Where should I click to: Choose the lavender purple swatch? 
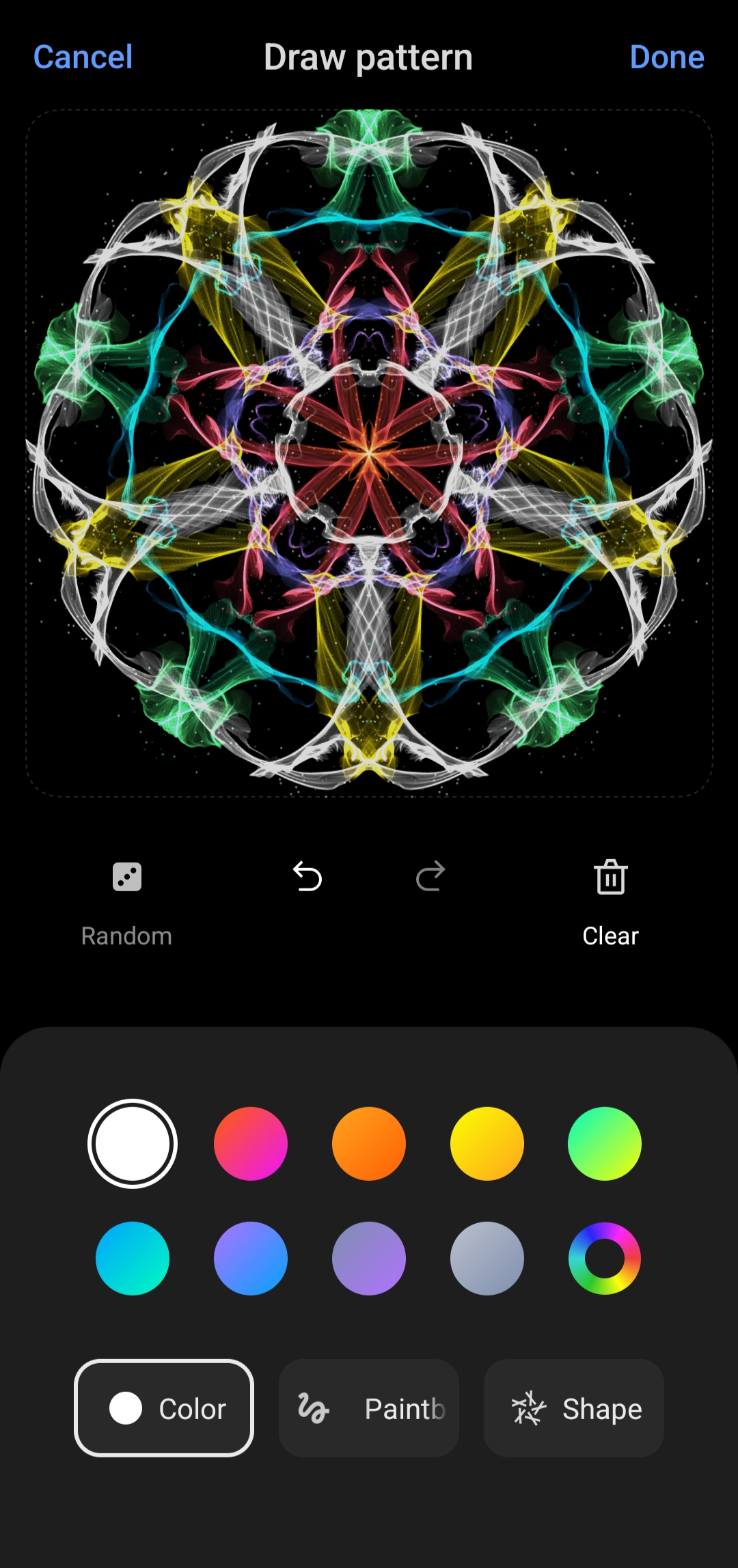coord(369,1259)
